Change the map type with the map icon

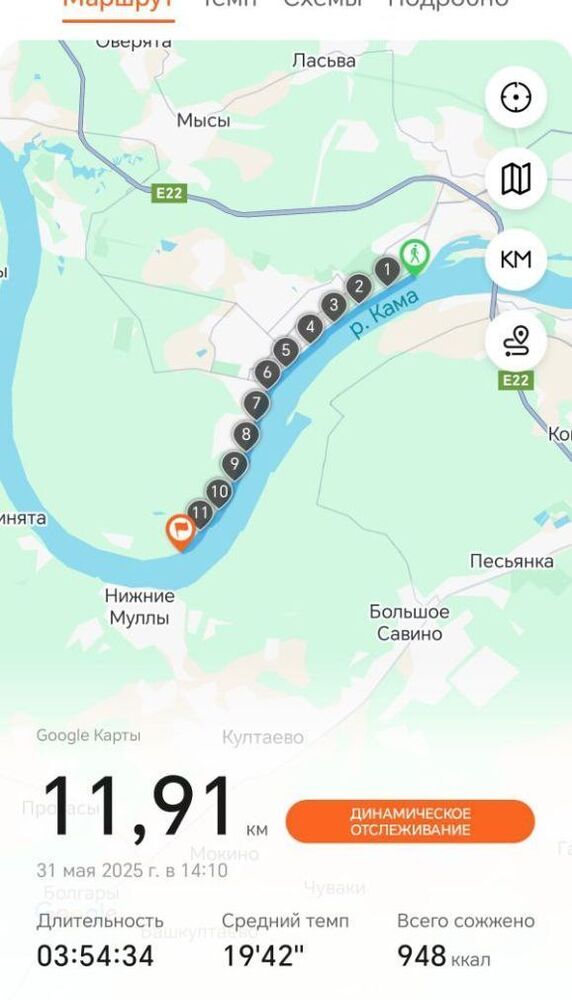(515, 179)
